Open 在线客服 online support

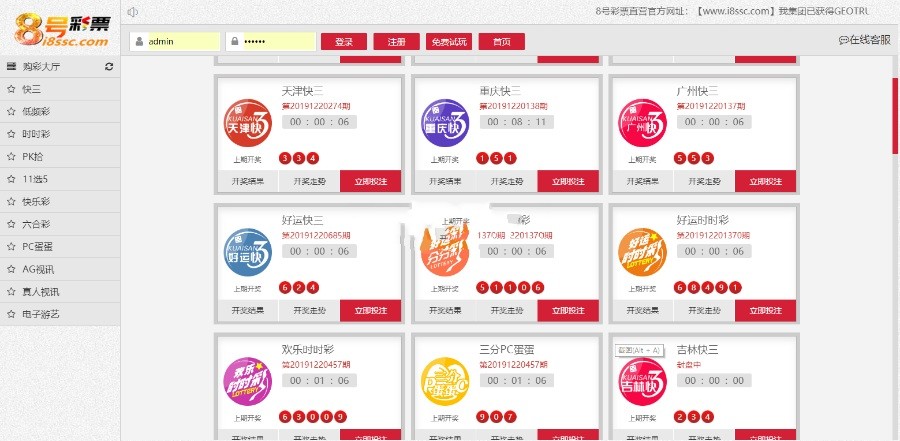tap(864, 40)
